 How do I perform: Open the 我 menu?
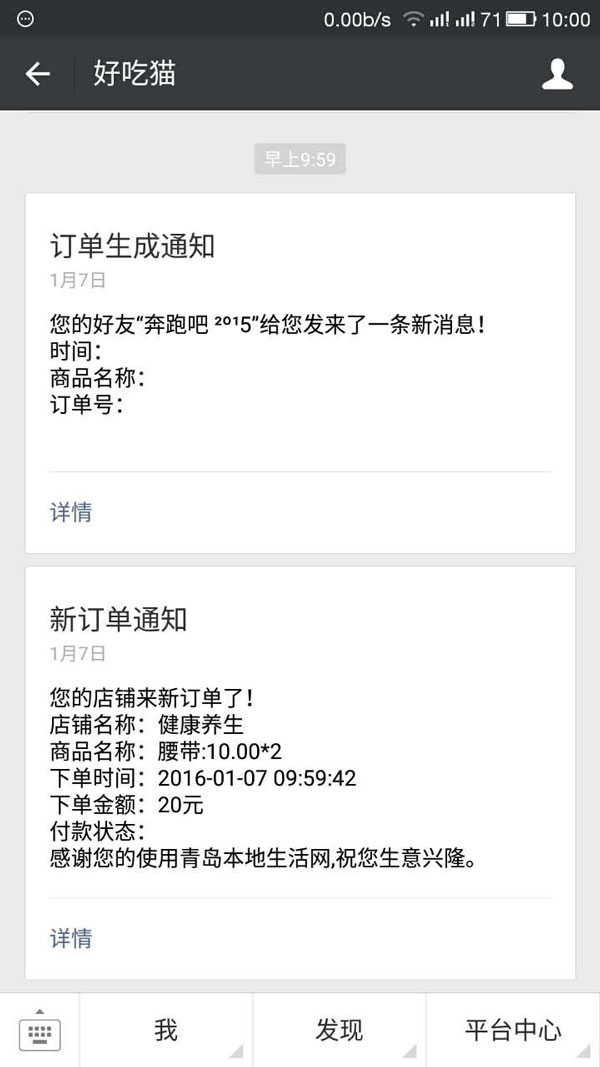click(x=166, y=1030)
